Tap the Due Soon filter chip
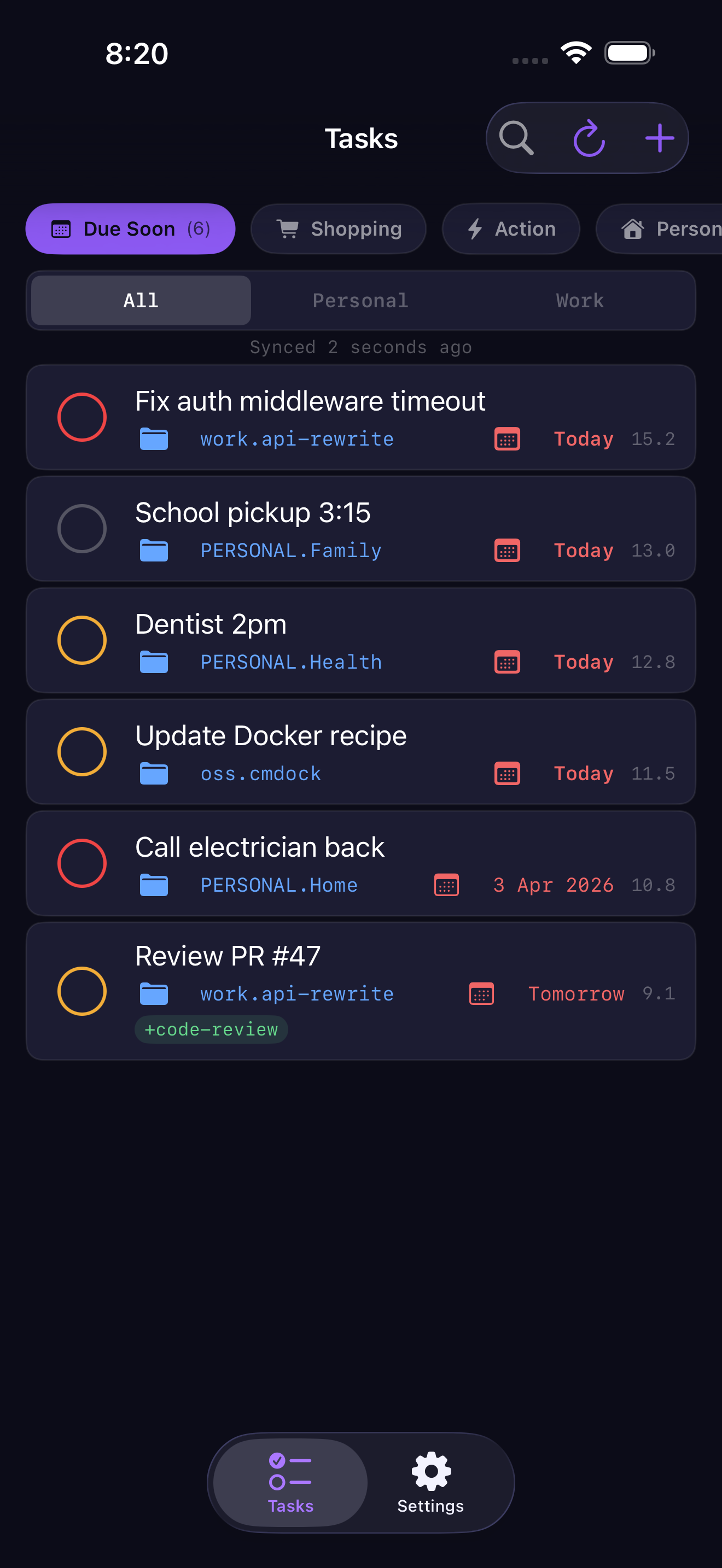The height and width of the screenshot is (1568, 722). pos(130,229)
